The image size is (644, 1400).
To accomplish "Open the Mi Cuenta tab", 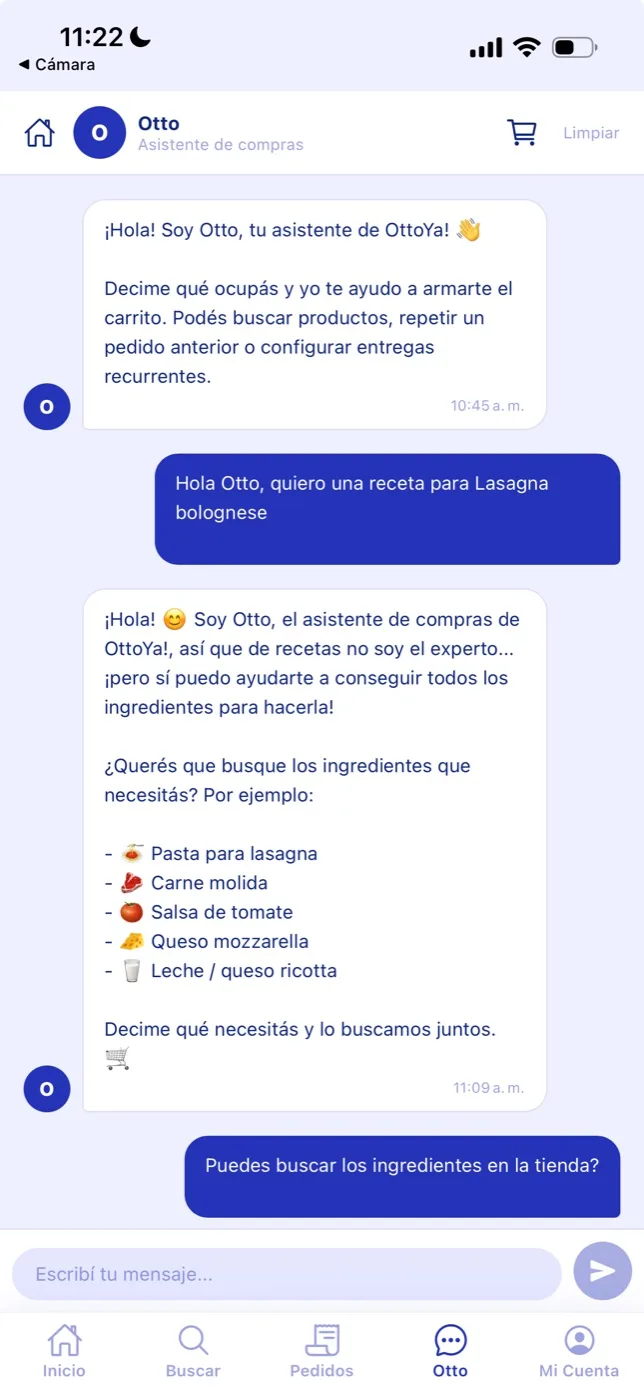I will pos(579,1351).
